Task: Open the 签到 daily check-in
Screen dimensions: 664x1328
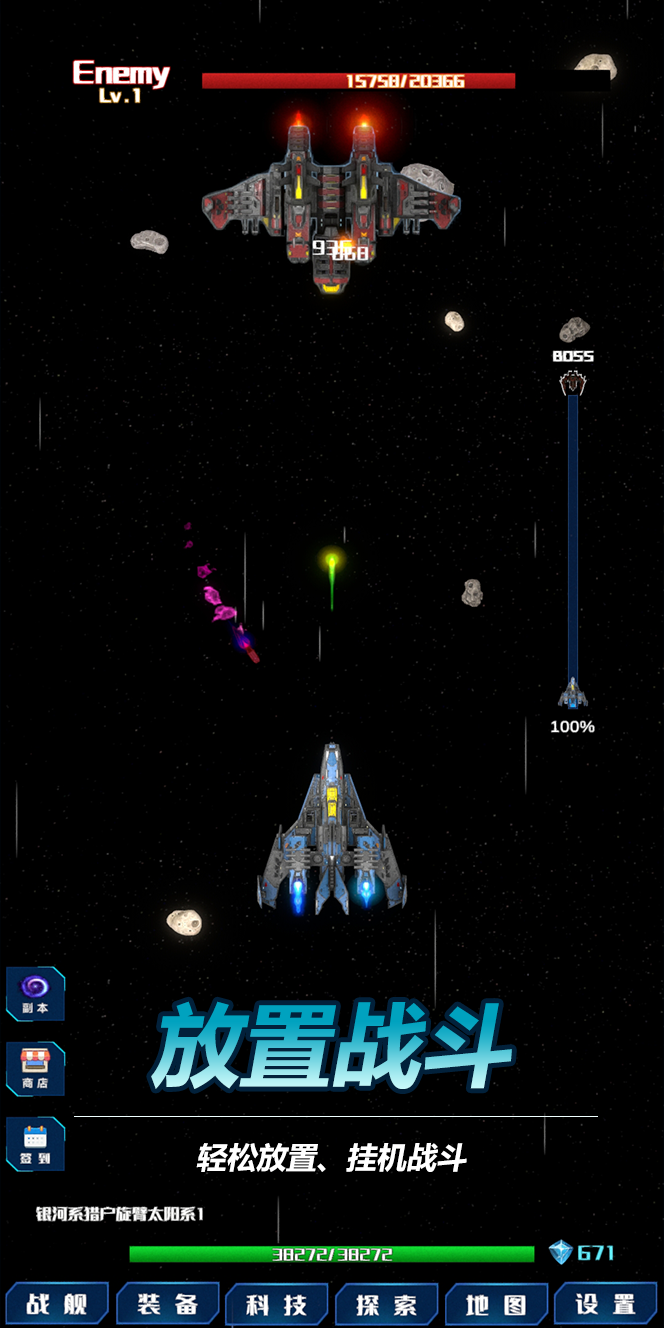Action: [x=35, y=1144]
